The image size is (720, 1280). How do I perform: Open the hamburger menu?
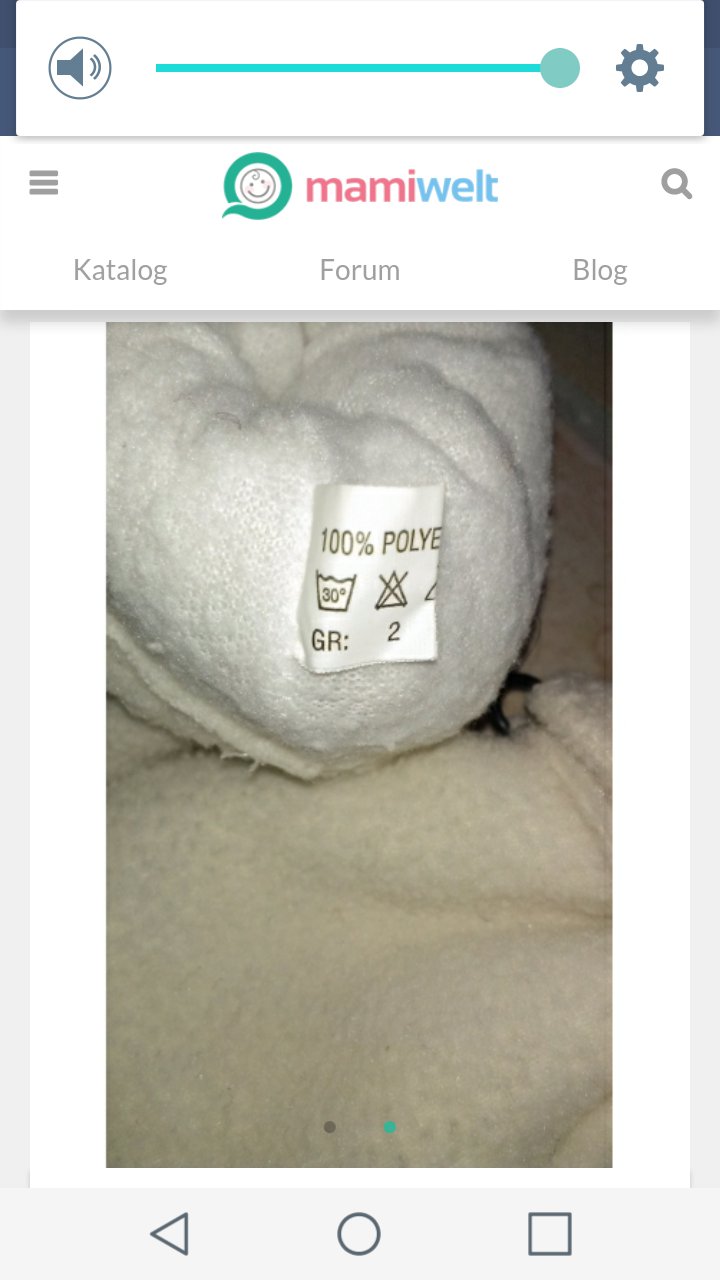44,183
